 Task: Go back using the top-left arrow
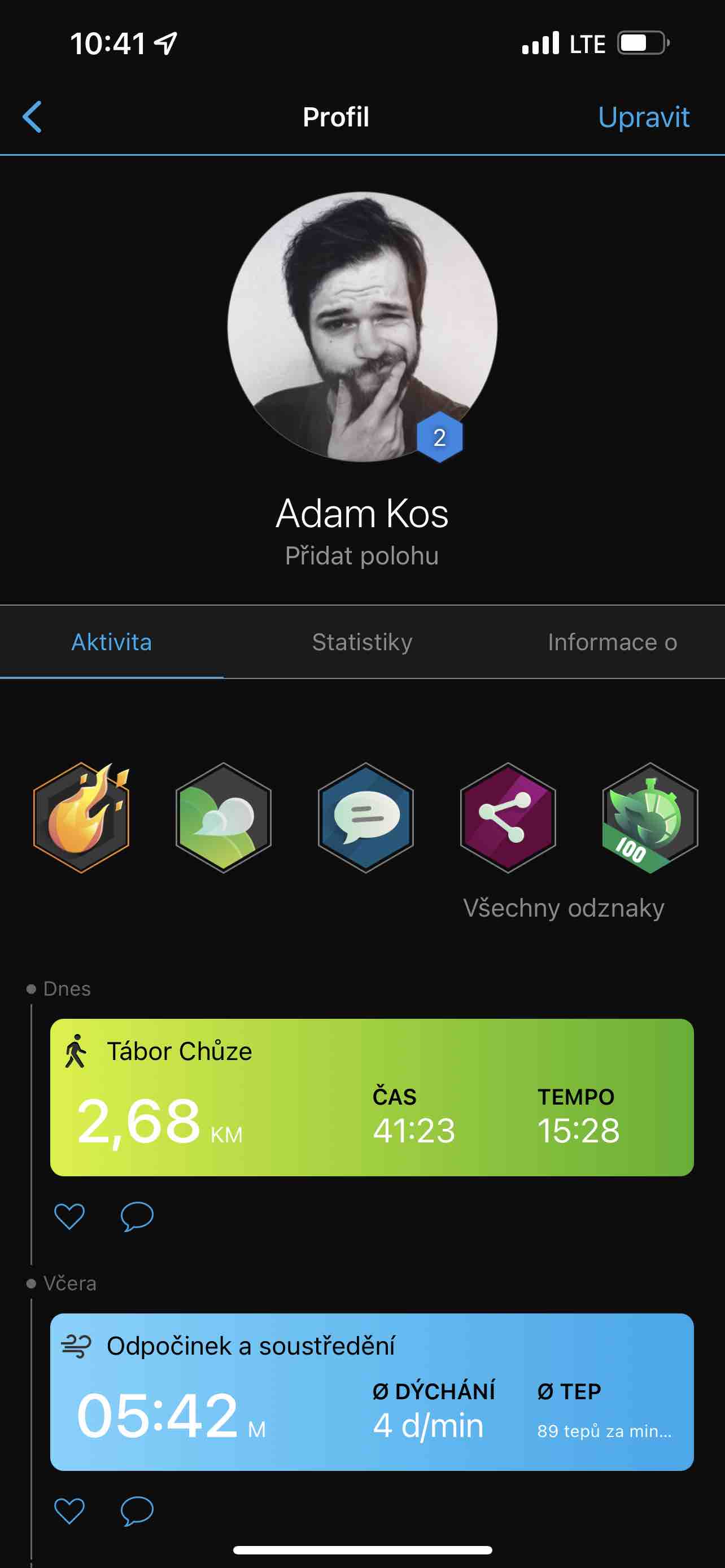click(32, 117)
